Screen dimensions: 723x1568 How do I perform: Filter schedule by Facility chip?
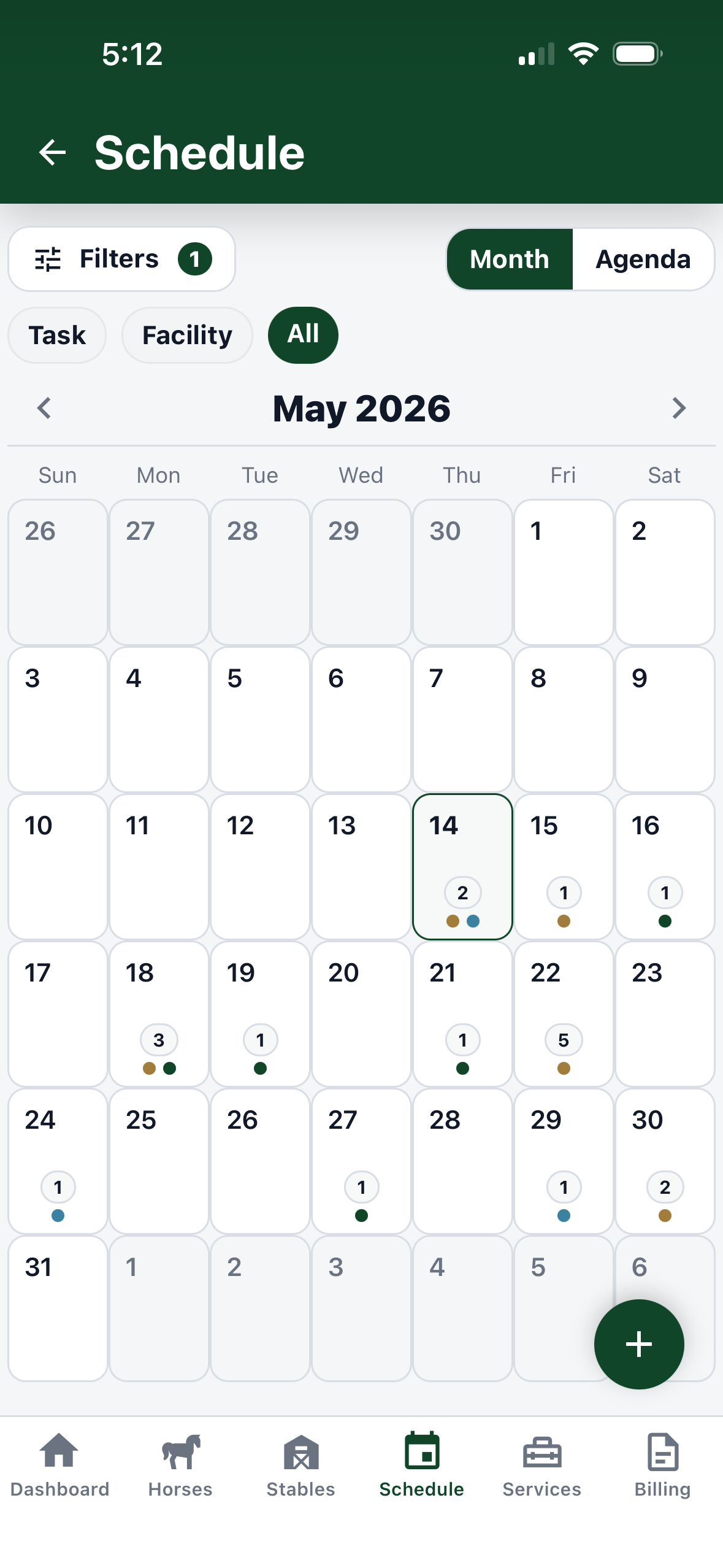(x=187, y=335)
